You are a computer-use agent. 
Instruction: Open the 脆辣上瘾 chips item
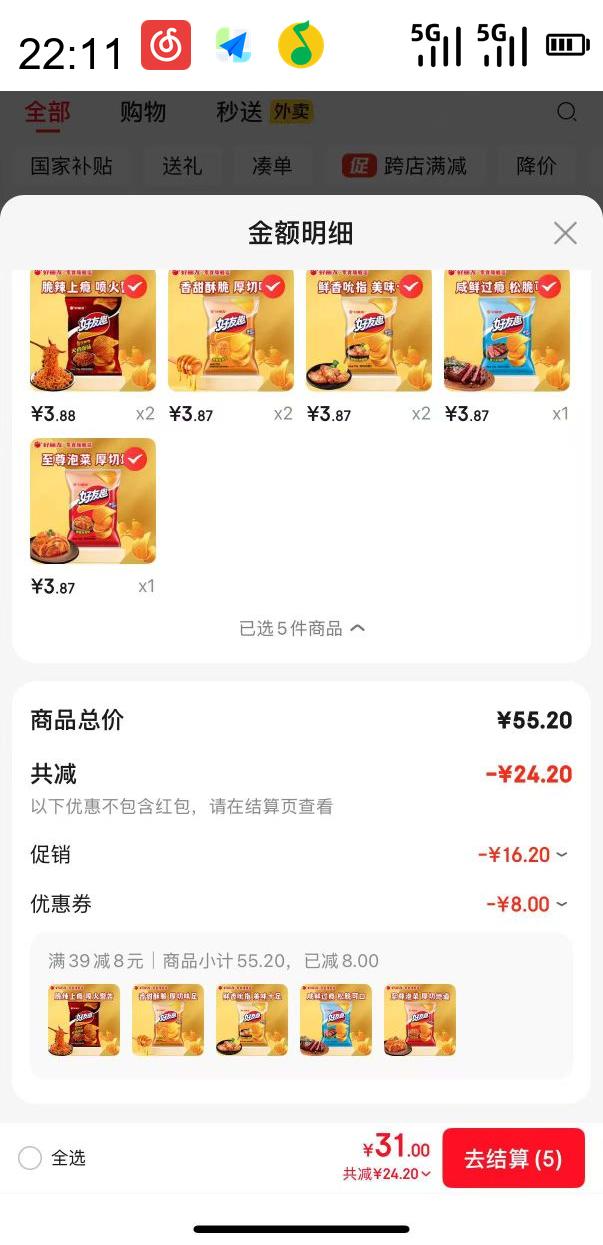[x=93, y=330]
